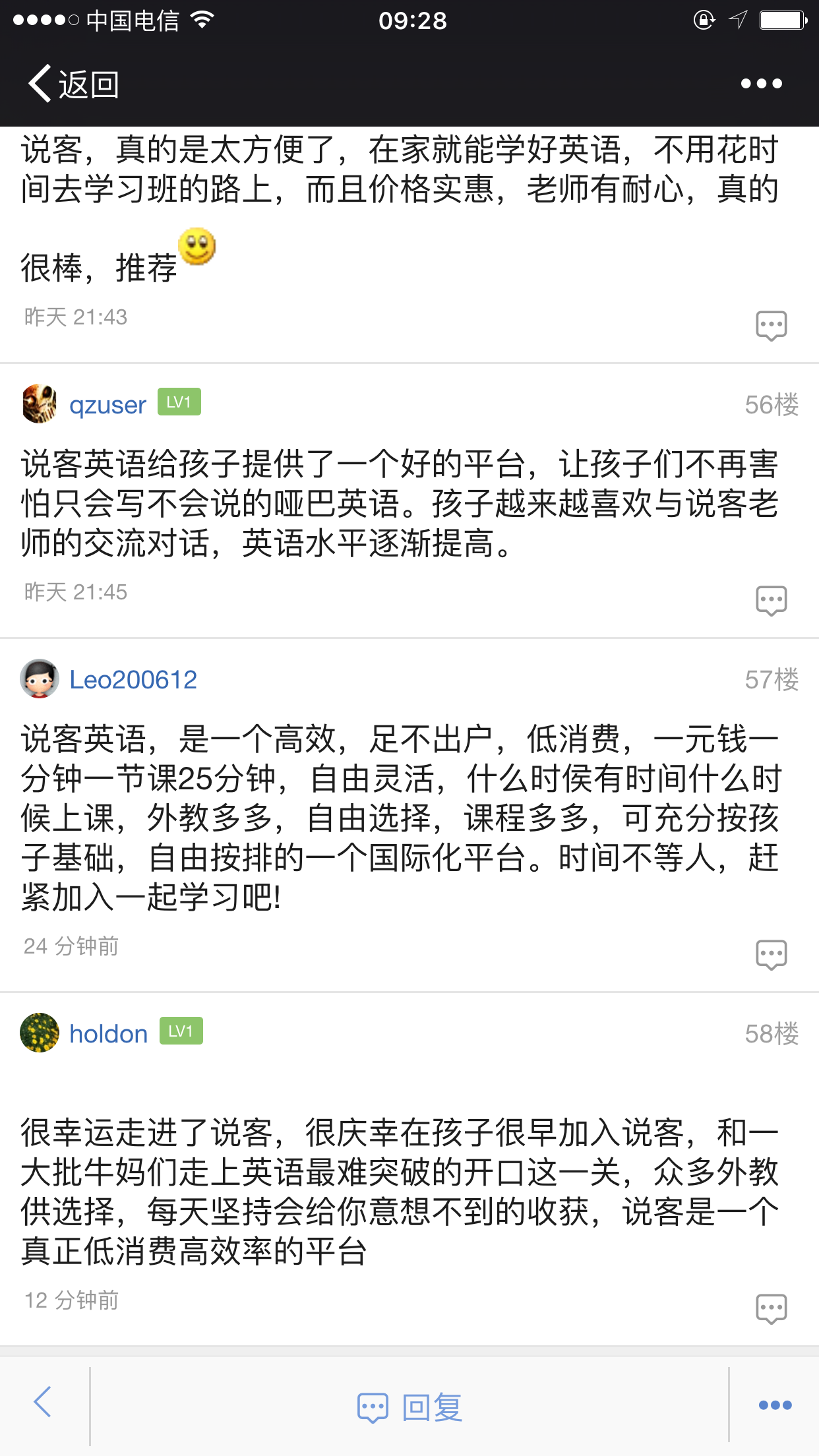Tap the 返回 back button
819x1456 pixels.
[73, 84]
